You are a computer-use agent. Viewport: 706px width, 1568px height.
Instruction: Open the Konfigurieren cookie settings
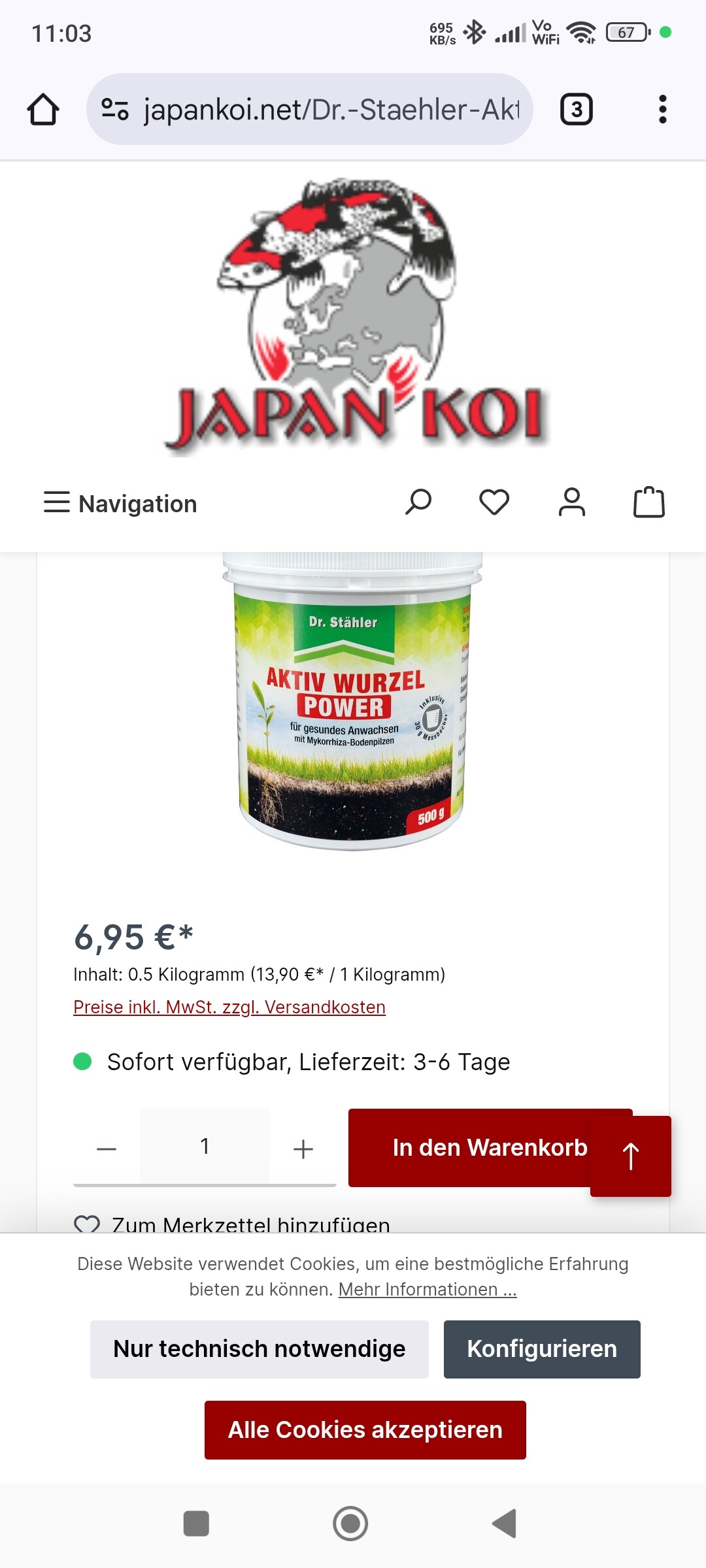(x=542, y=1349)
